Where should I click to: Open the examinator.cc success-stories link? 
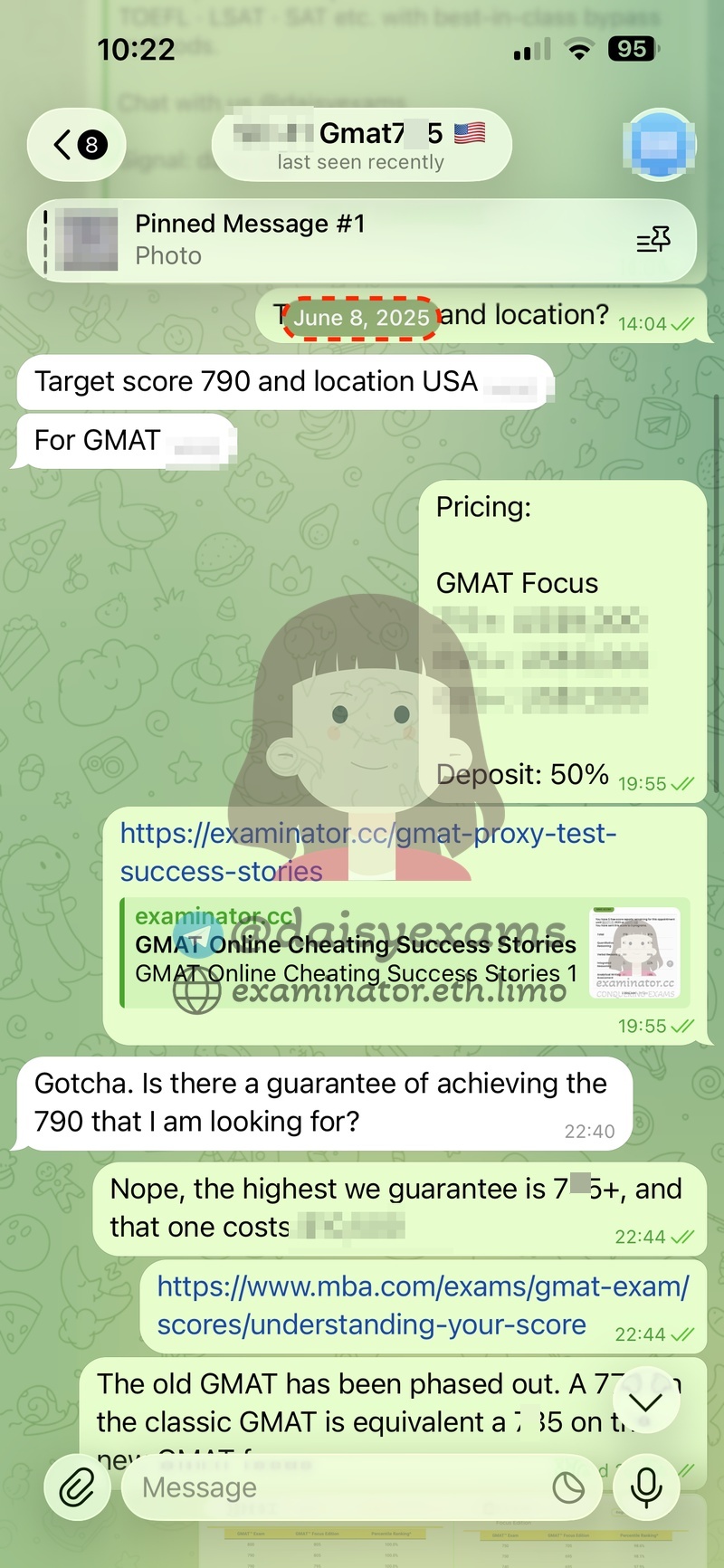pos(367,852)
